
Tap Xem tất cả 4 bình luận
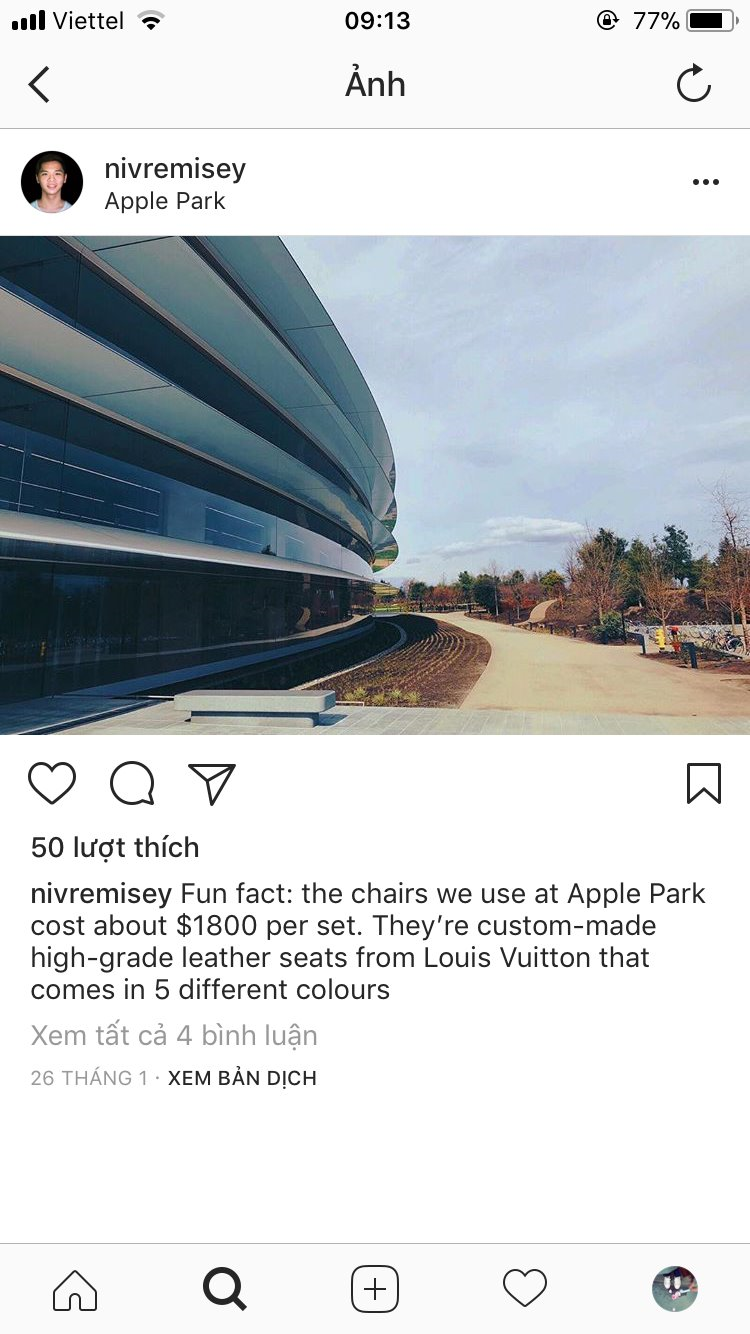click(174, 1035)
